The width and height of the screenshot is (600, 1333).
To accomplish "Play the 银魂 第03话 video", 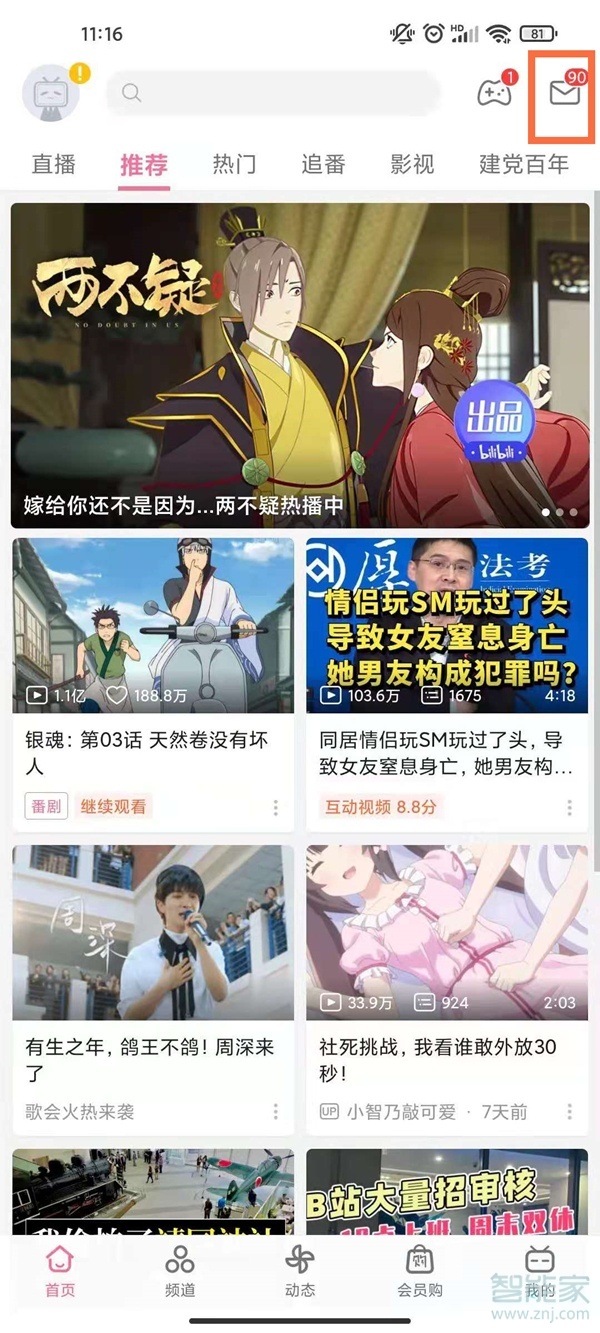I will (153, 625).
